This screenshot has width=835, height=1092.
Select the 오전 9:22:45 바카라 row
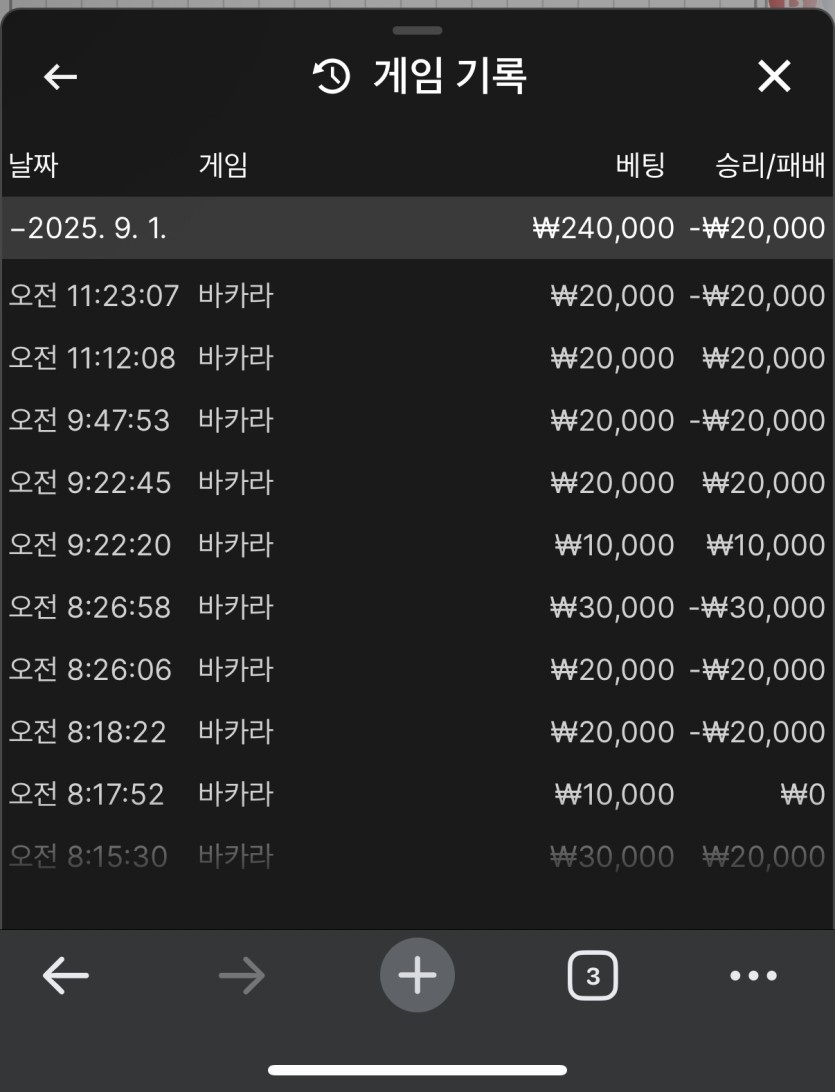click(x=417, y=483)
